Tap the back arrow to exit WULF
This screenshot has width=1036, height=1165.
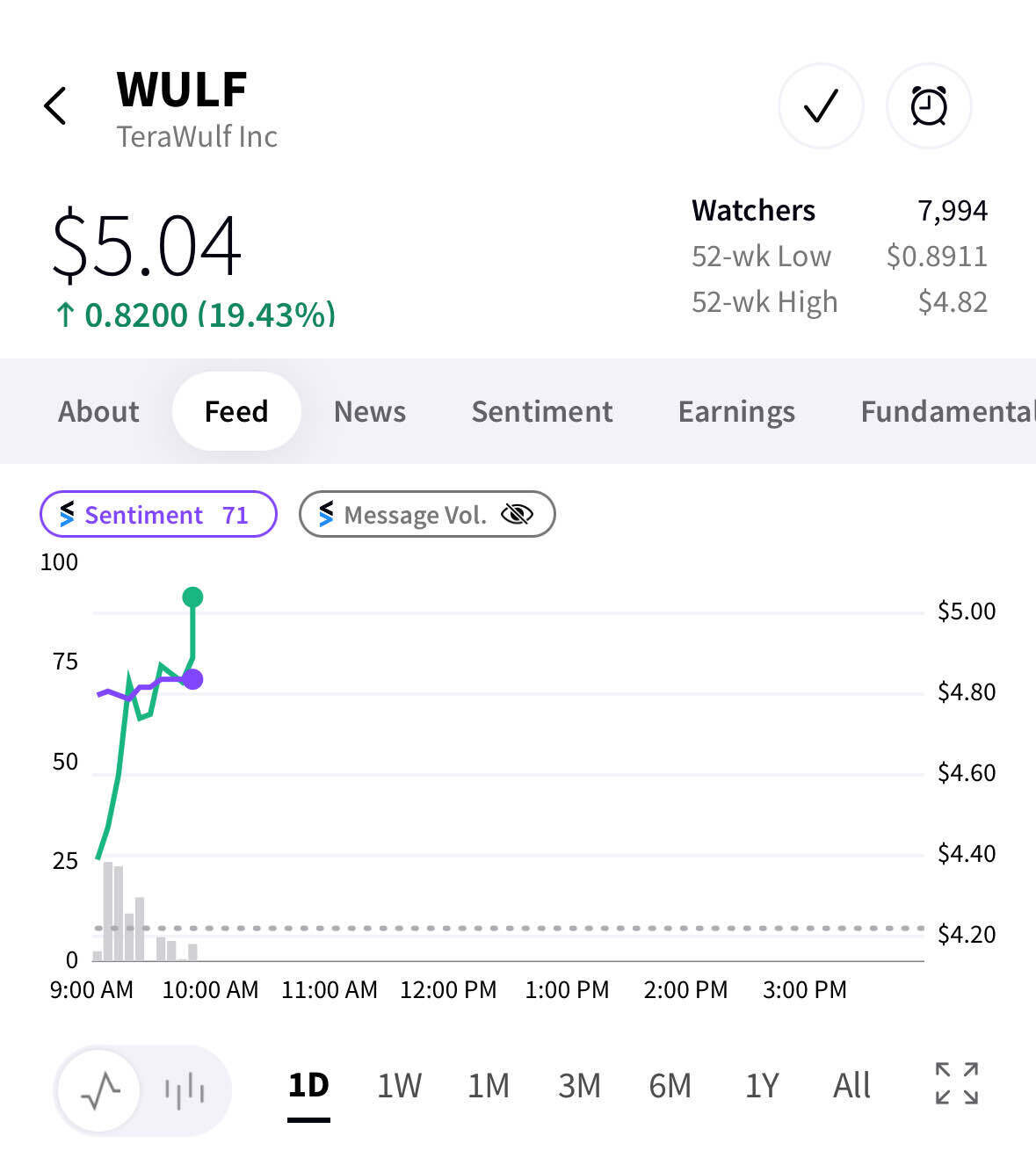[55, 105]
